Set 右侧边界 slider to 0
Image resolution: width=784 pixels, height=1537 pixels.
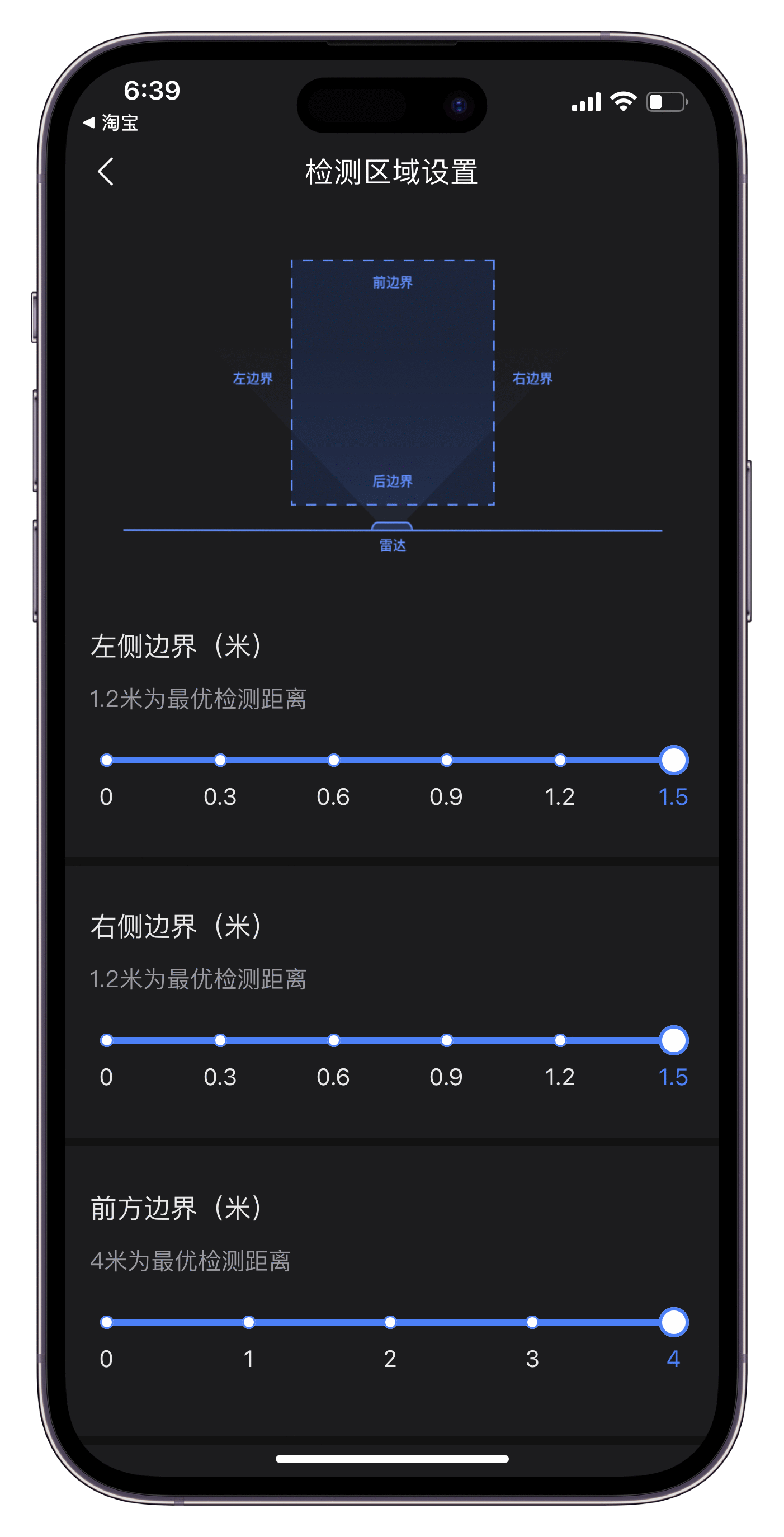click(x=107, y=1040)
